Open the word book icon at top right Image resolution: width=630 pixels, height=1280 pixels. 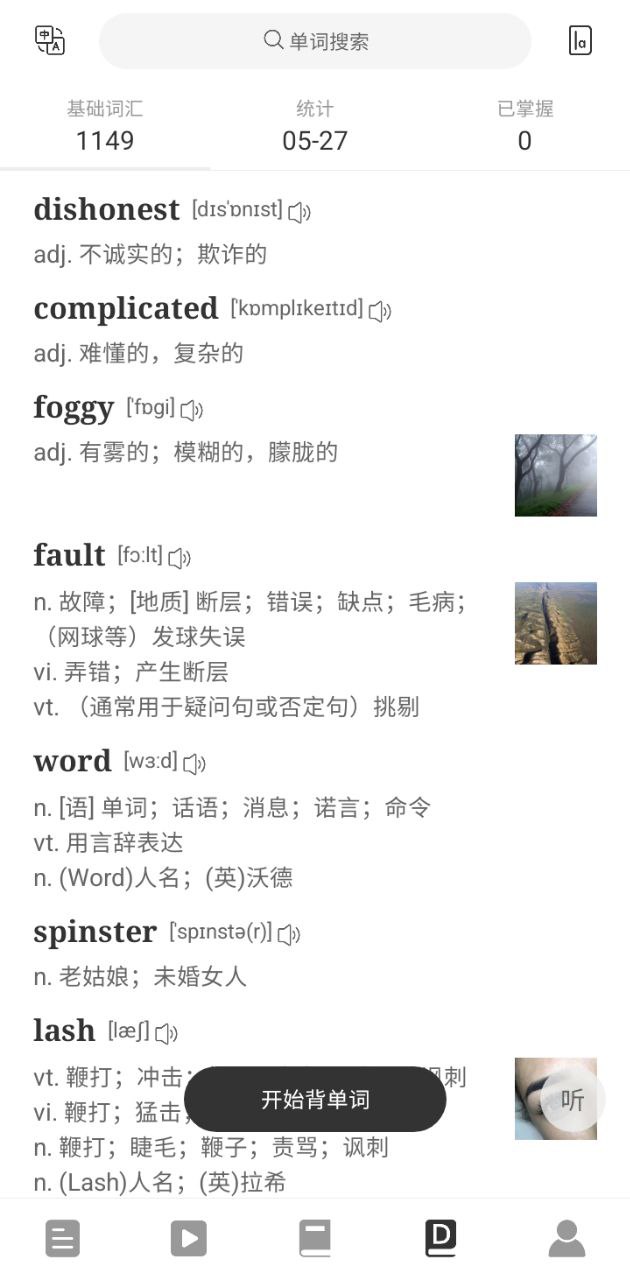click(x=580, y=40)
